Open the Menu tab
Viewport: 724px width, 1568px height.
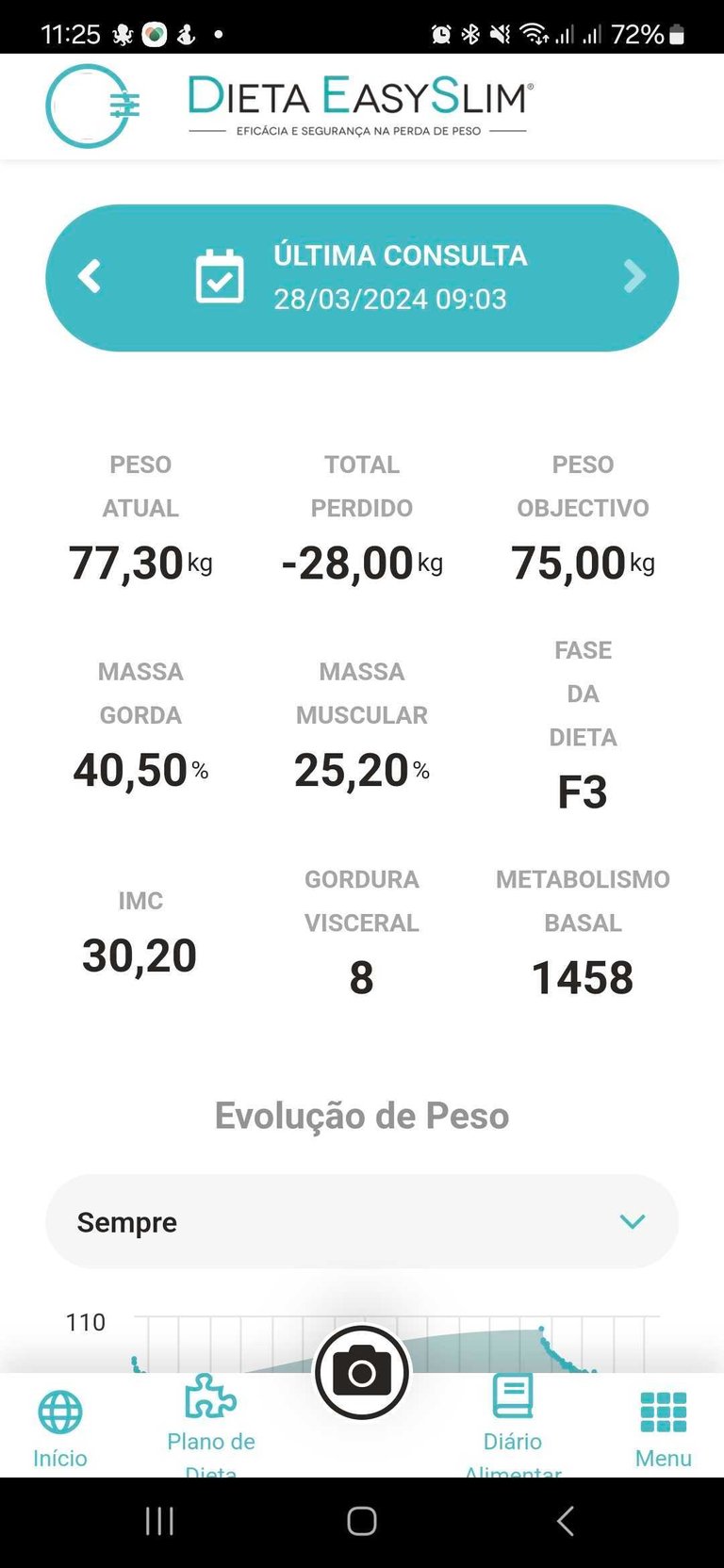click(664, 1427)
